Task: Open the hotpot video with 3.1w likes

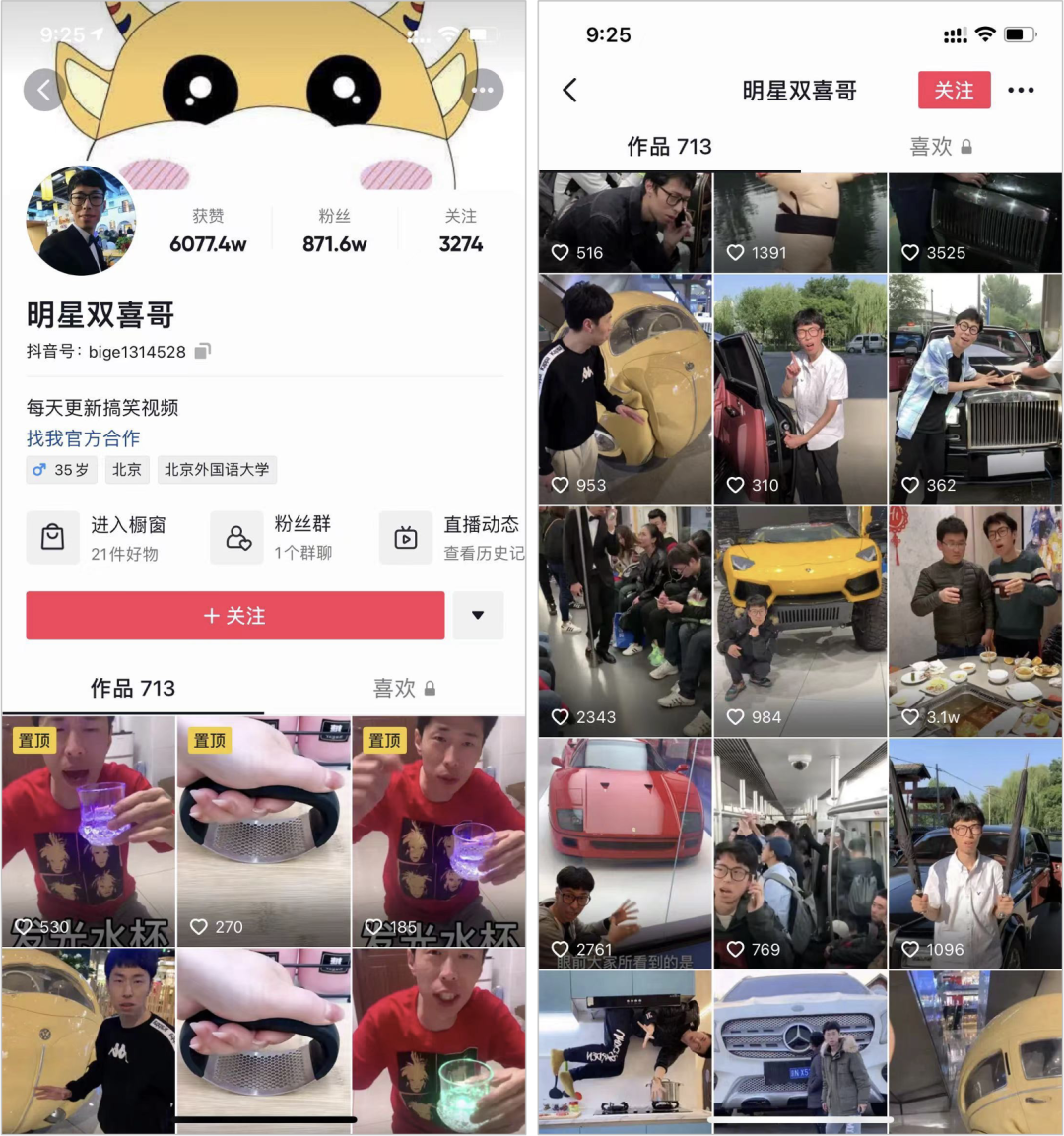Action: [x=974, y=621]
